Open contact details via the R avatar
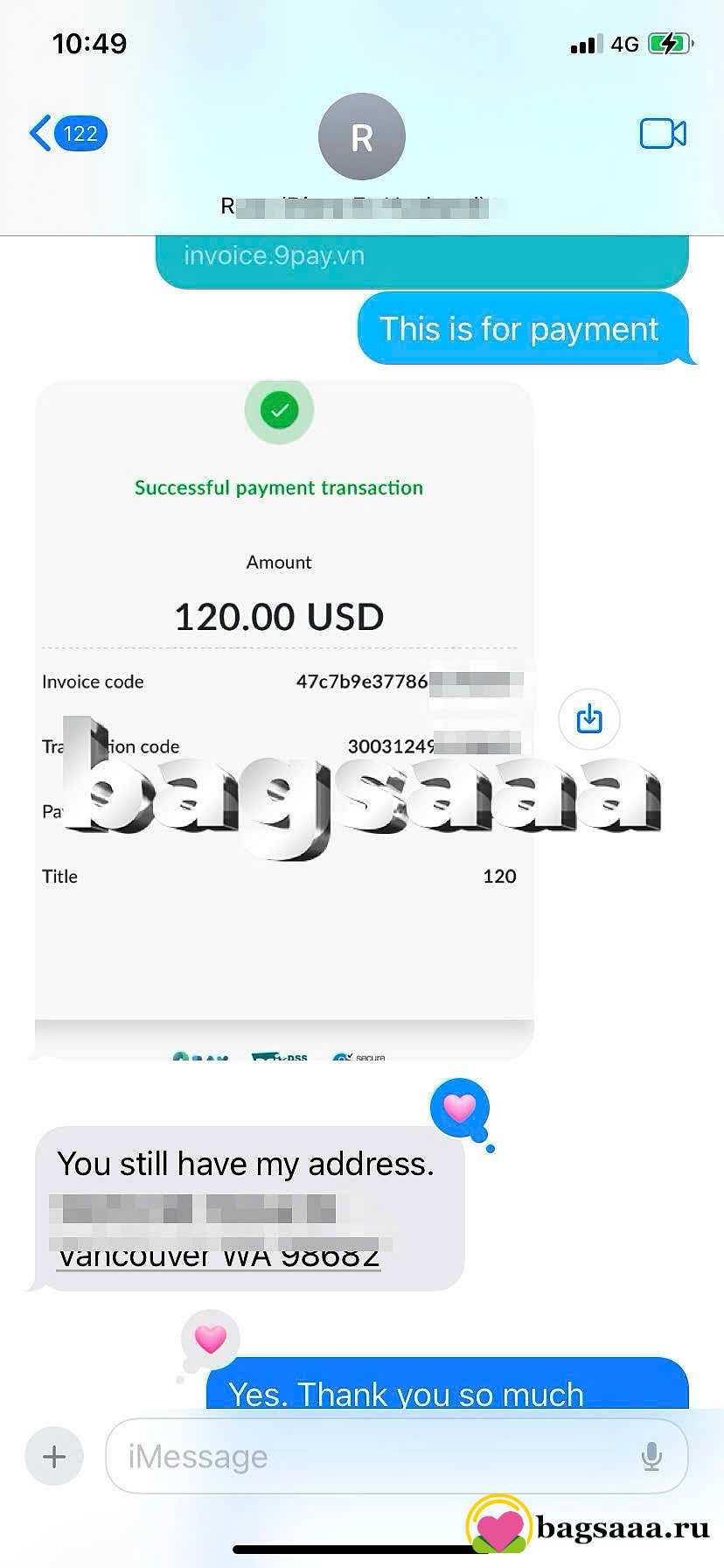 click(x=362, y=136)
